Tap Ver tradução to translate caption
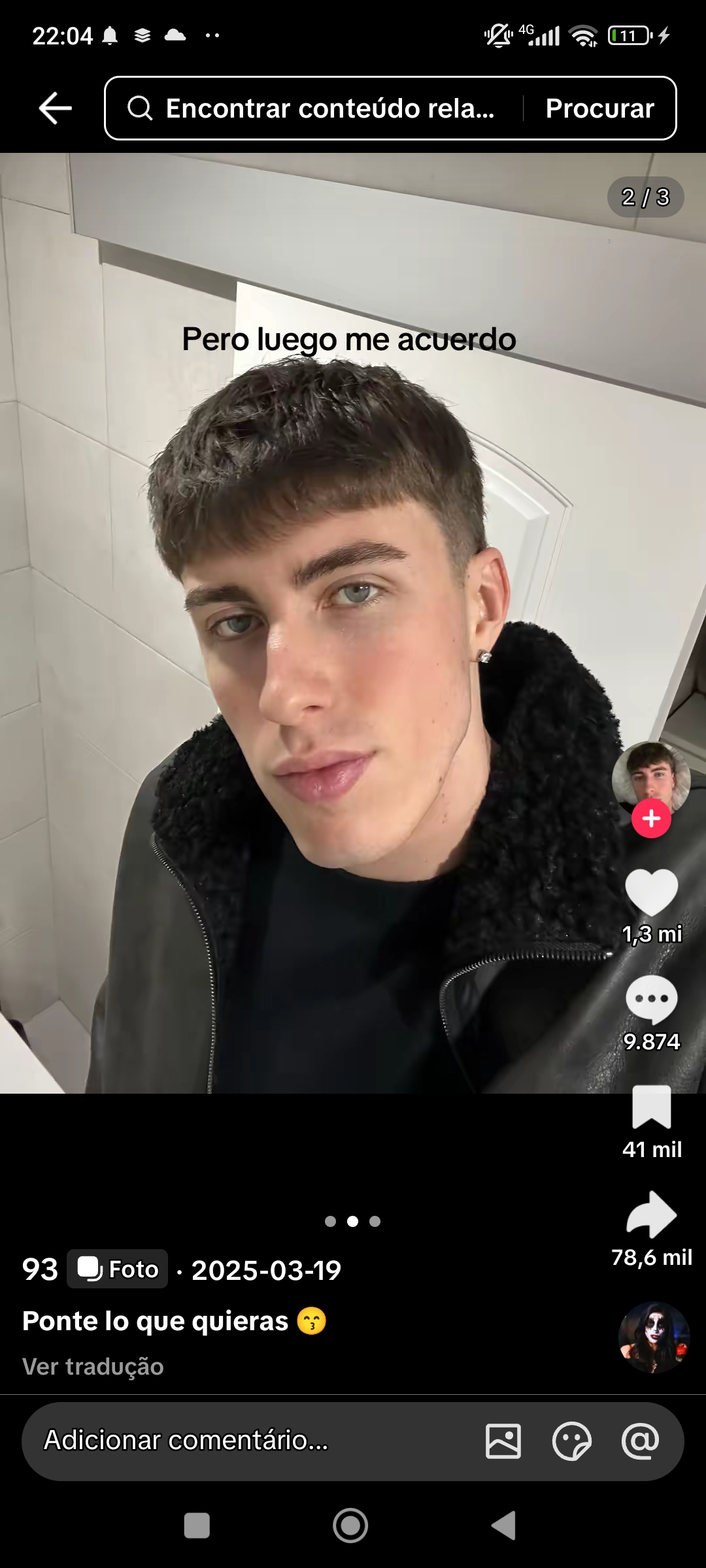This screenshot has width=706, height=1568. point(93,1367)
